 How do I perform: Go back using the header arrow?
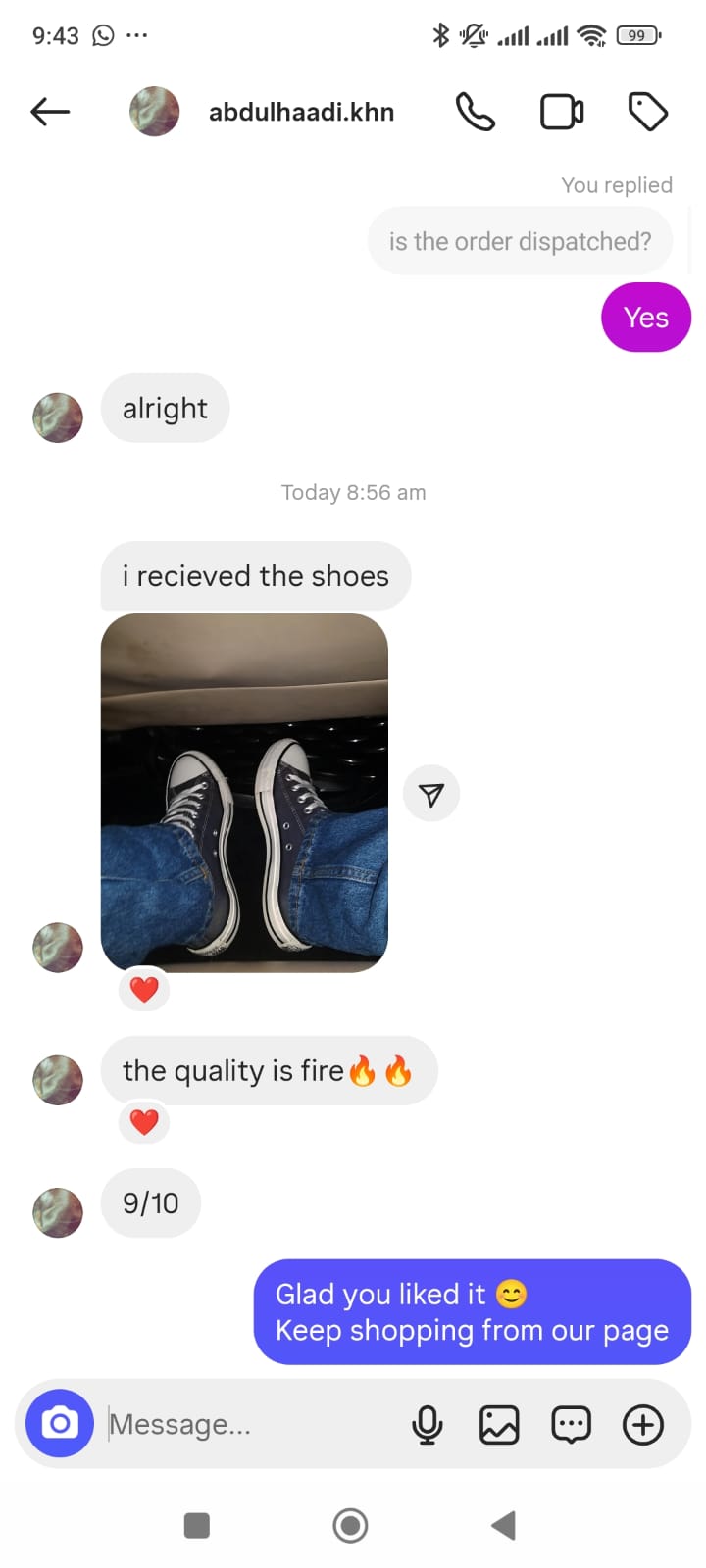[x=50, y=112]
